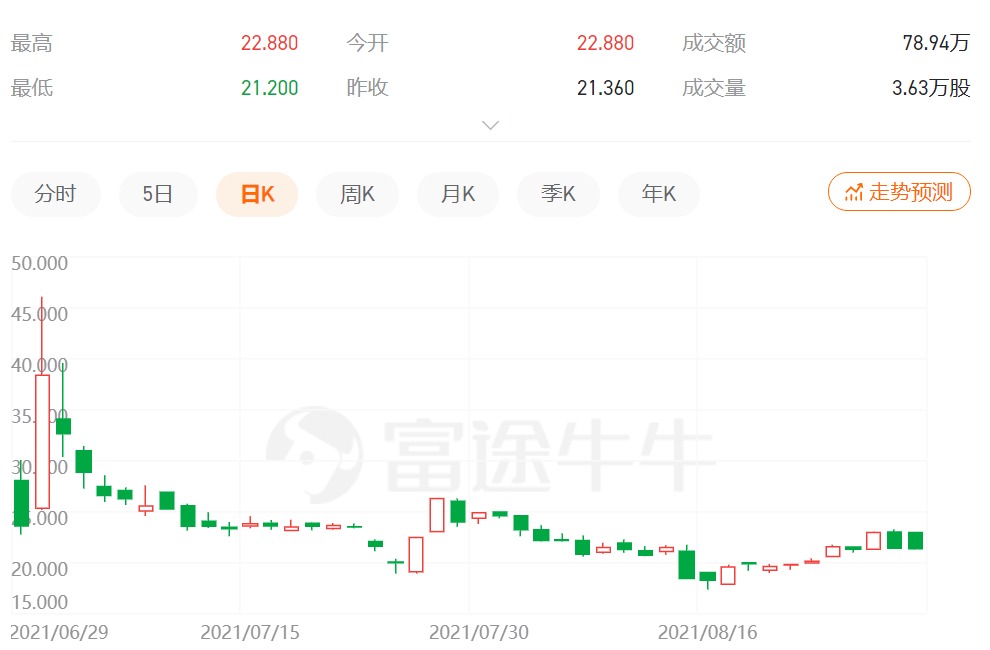The width and height of the screenshot is (990, 650).
Task: Select the 日K chart tab
Action: click(x=257, y=194)
